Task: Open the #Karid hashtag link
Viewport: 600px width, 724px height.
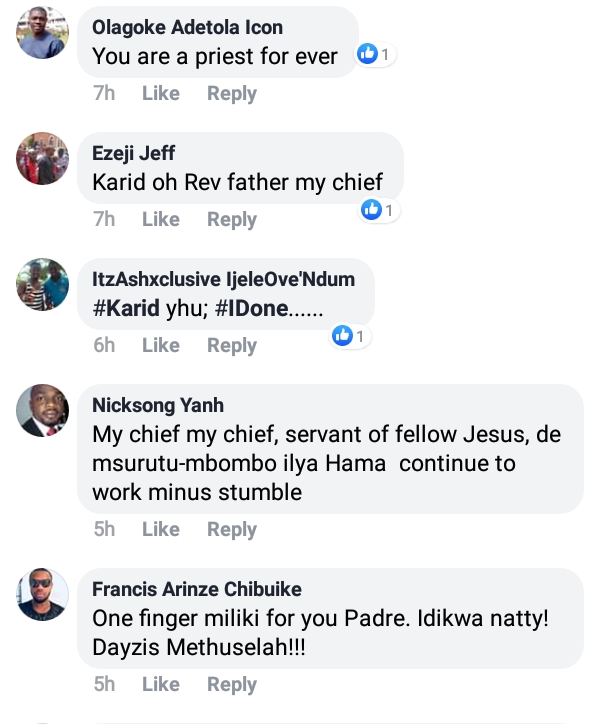Action: pos(126,309)
